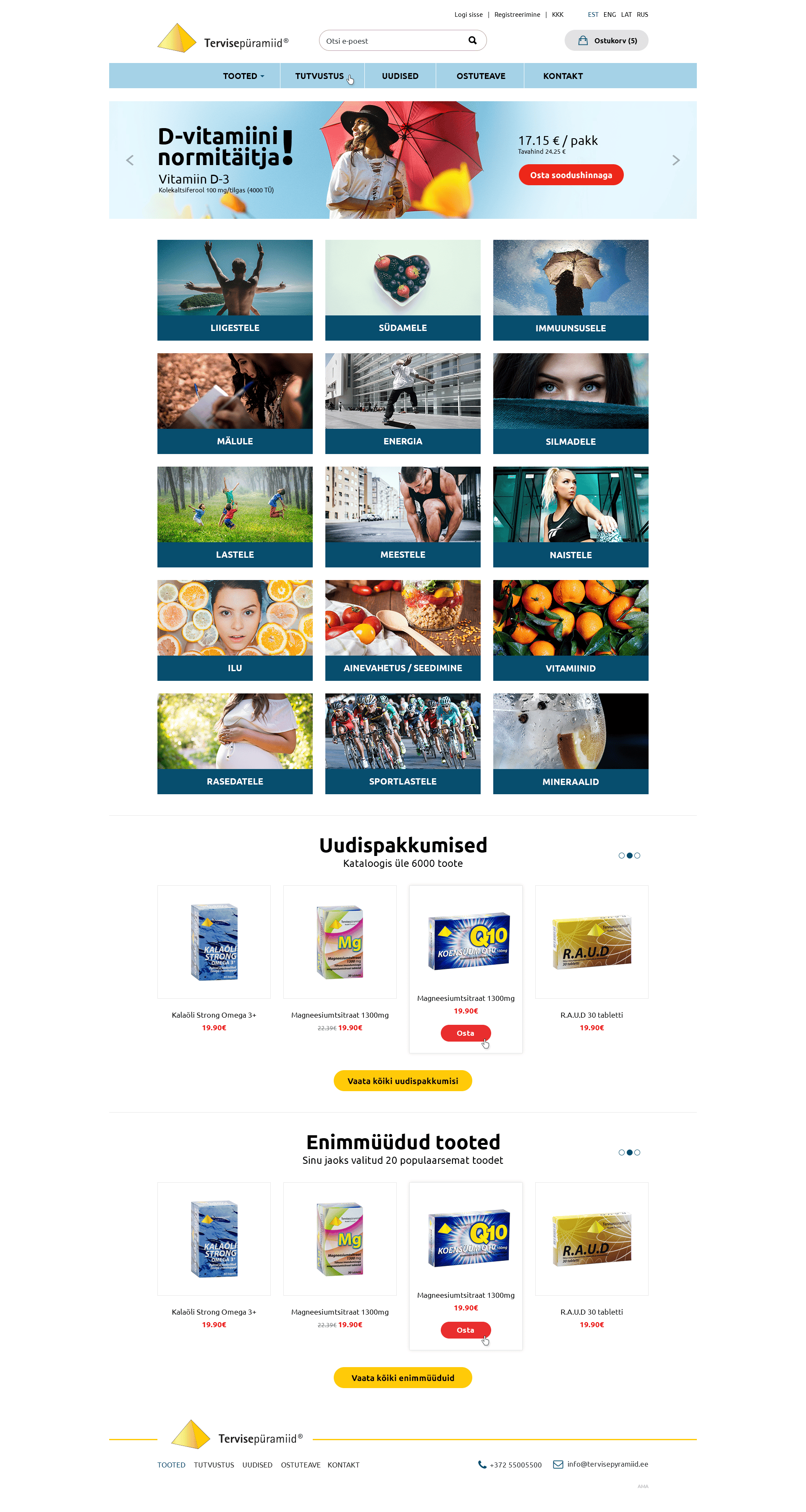Tap Osta in the Uudispakkumised section
The image size is (806, 1512).
pos(465,1033)
